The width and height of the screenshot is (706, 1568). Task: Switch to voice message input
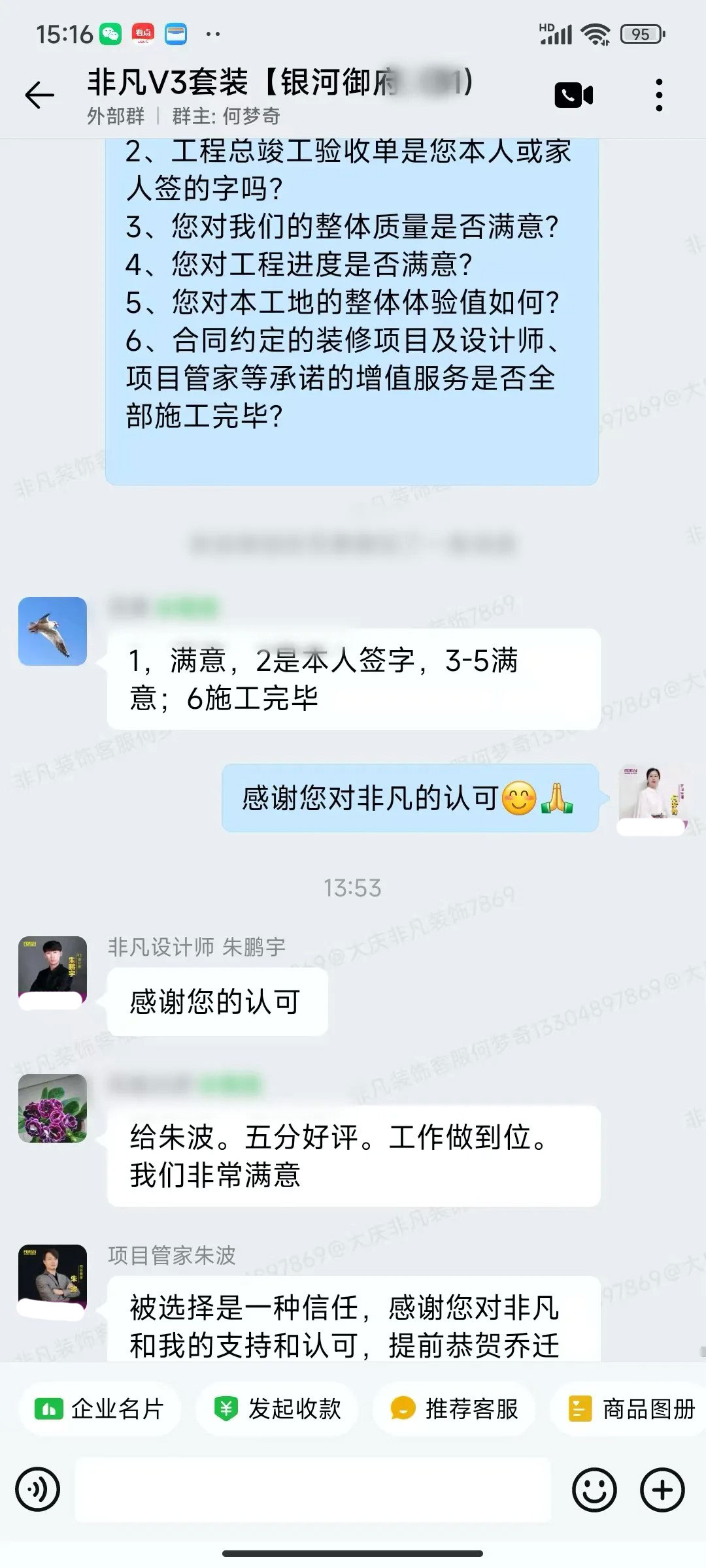click(38, 1490)
